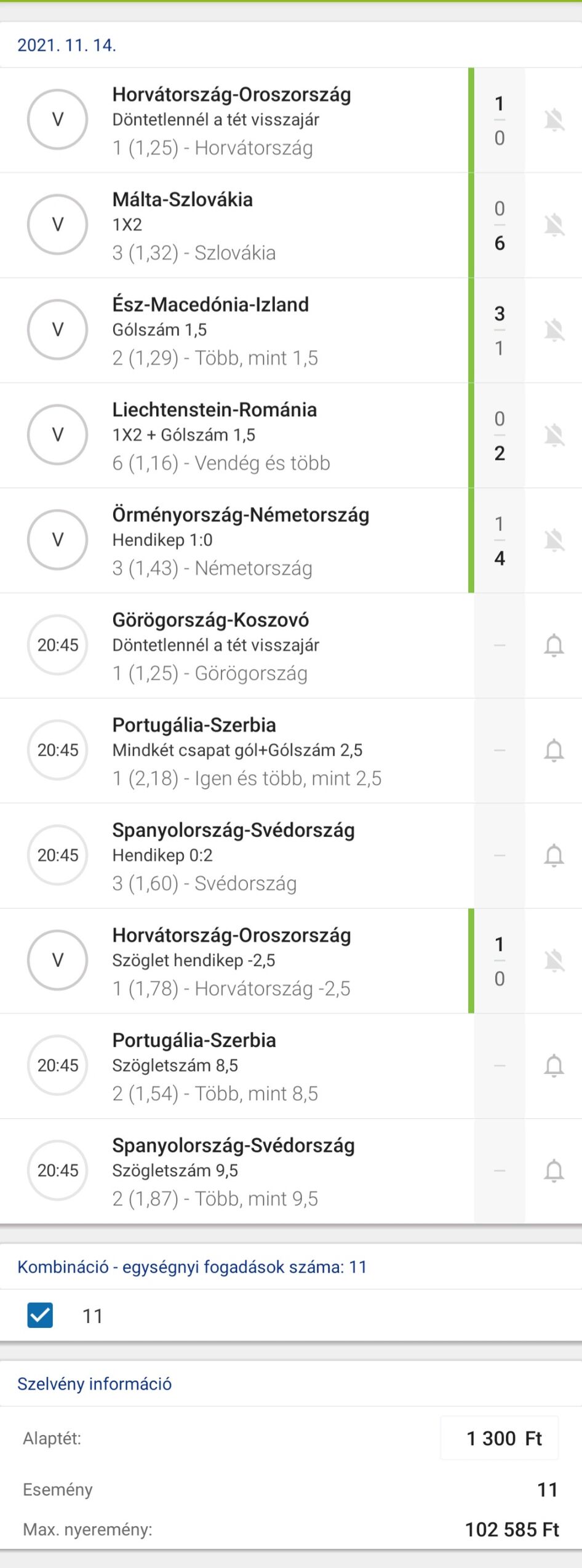This screenshot has height=1568, width=582.
Task: Tap the muted bell for Örményország-Németország
Action: (x=554, y=540)
